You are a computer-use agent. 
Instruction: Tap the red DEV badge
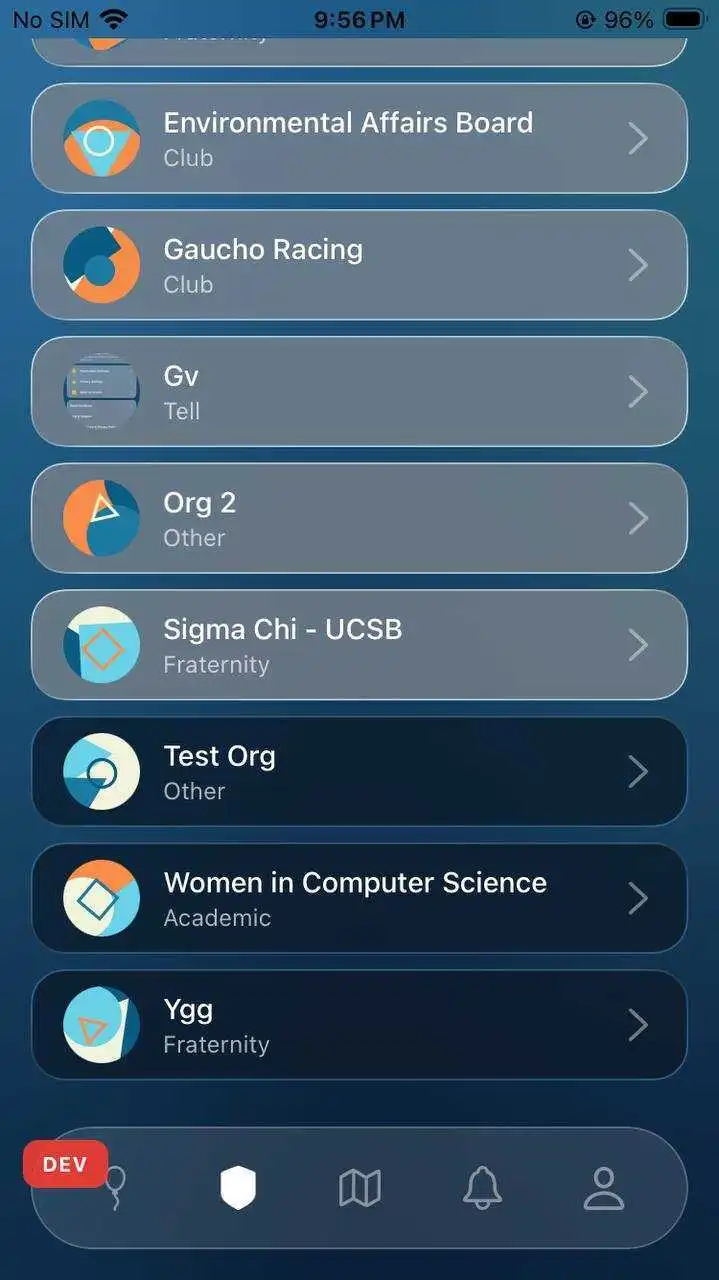point(65,1164)
